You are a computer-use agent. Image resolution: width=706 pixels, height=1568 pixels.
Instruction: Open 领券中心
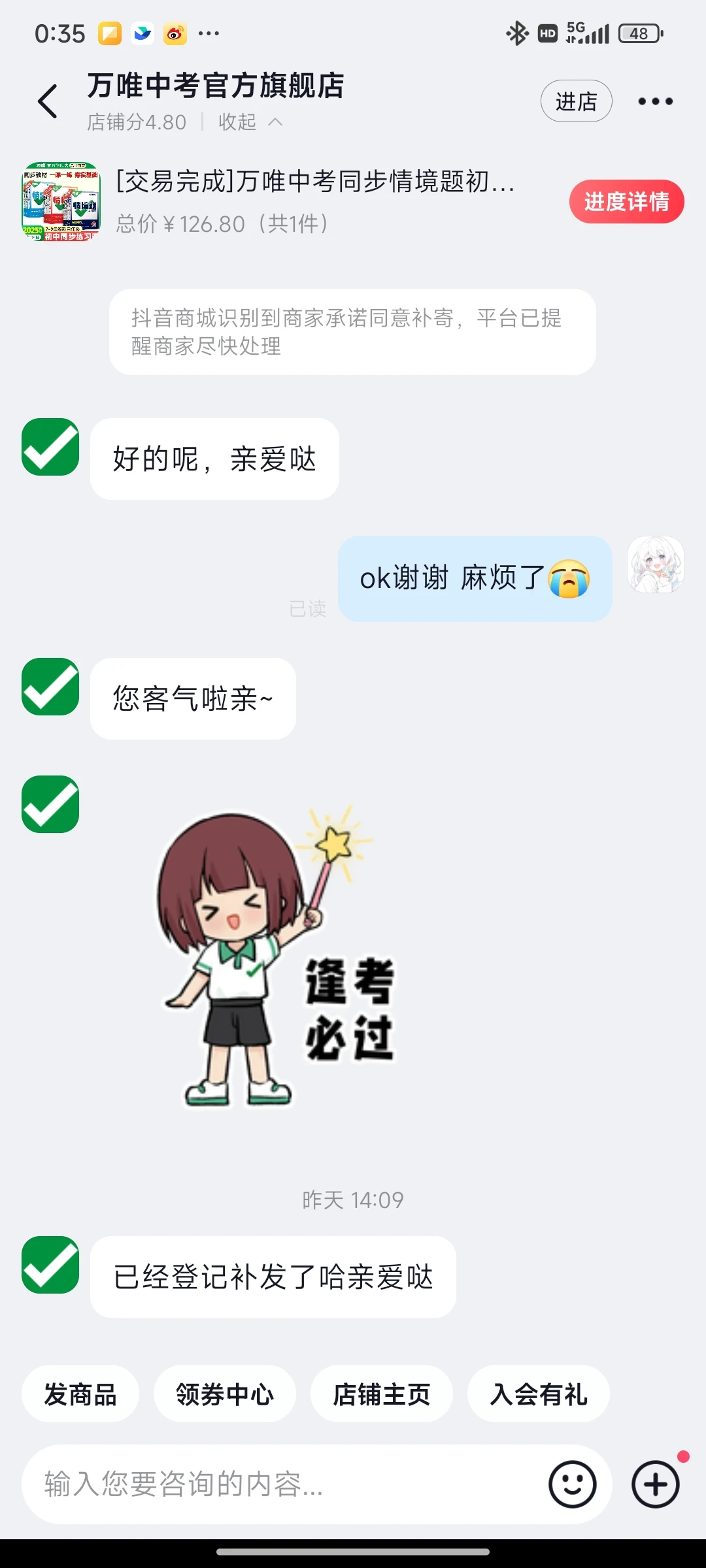(x=224, y=1394)
